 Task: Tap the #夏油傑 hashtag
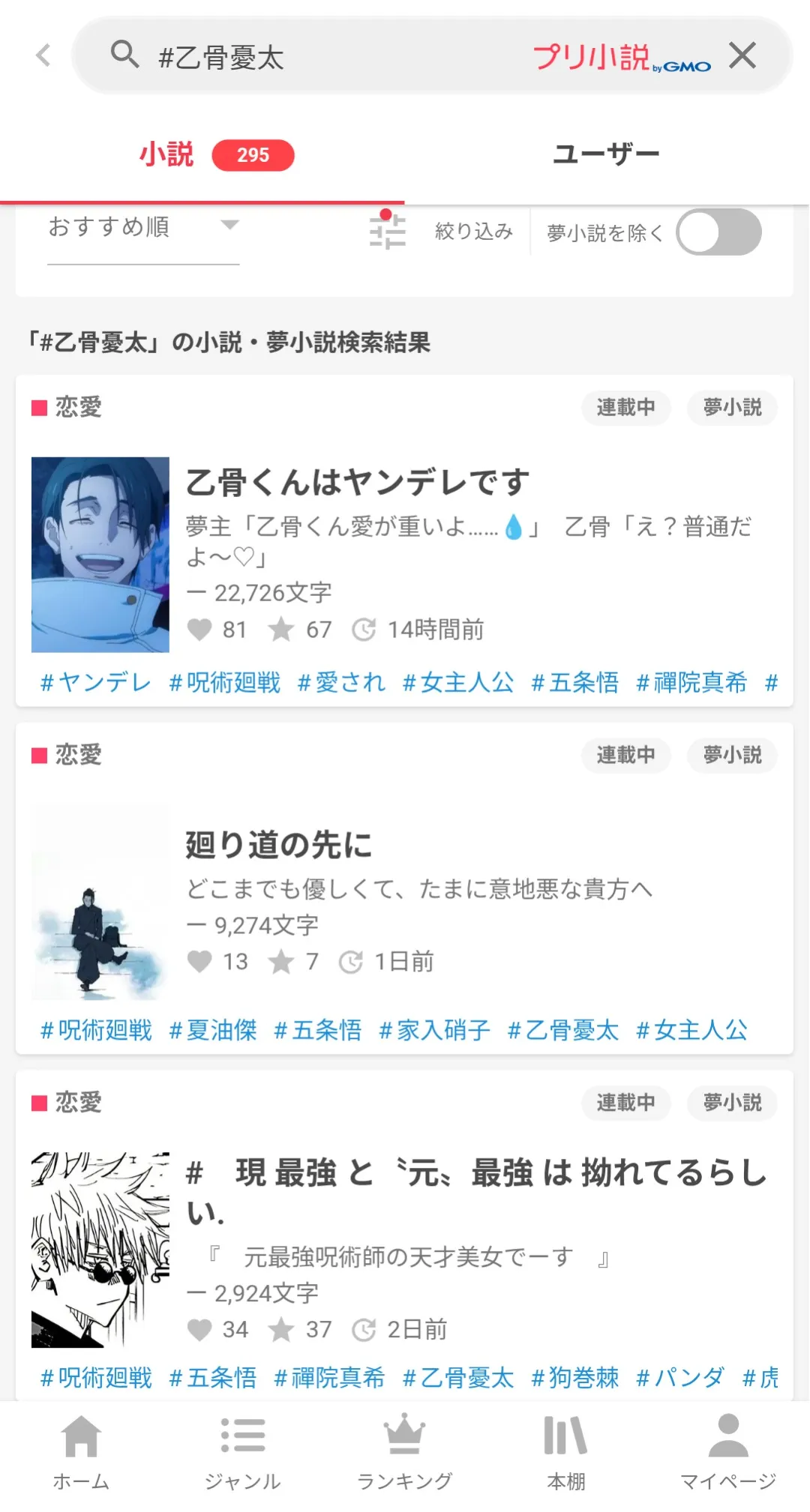coord(213,1030)
